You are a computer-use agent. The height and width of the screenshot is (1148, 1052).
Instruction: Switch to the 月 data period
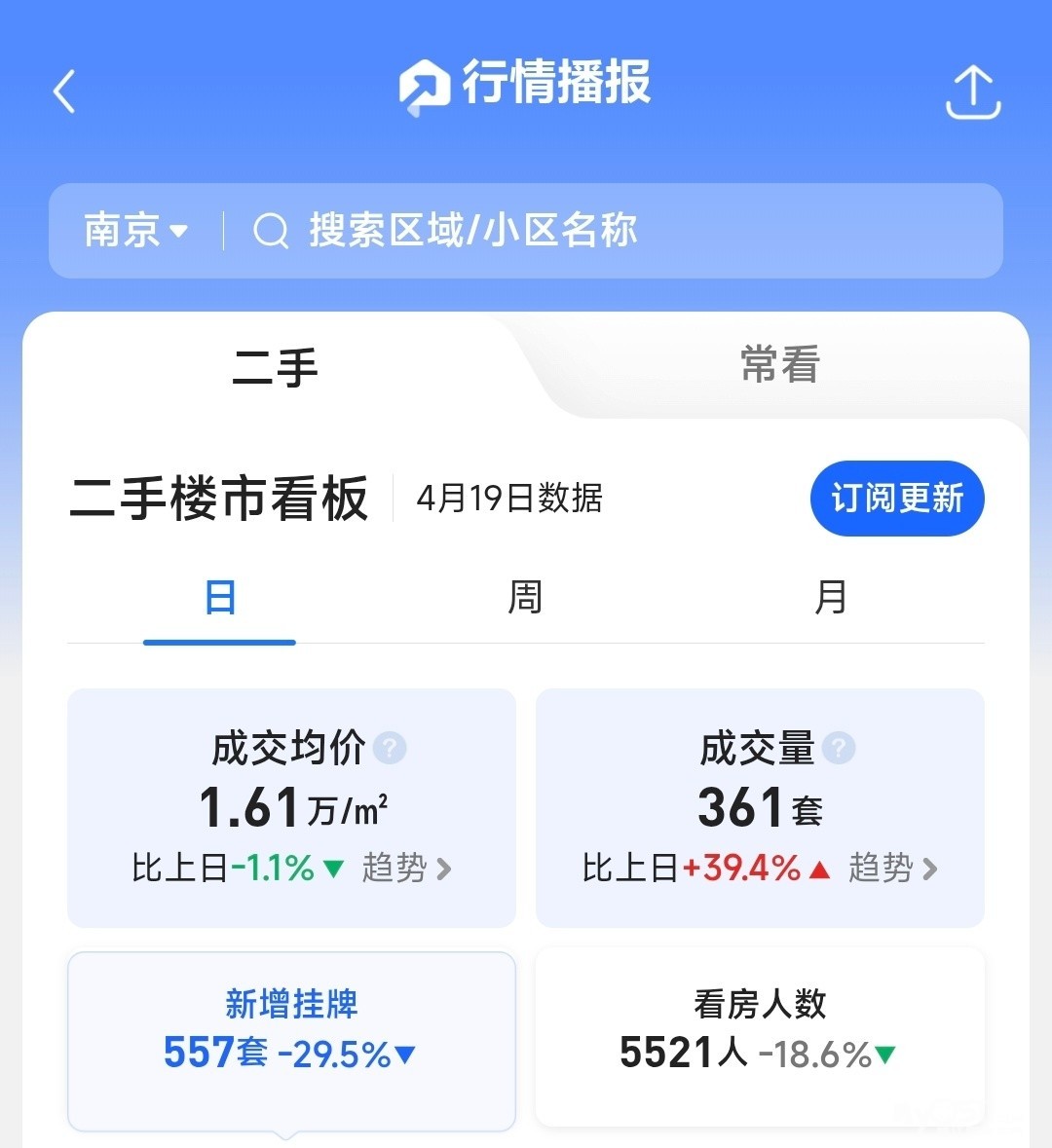(x=830, y=597)
